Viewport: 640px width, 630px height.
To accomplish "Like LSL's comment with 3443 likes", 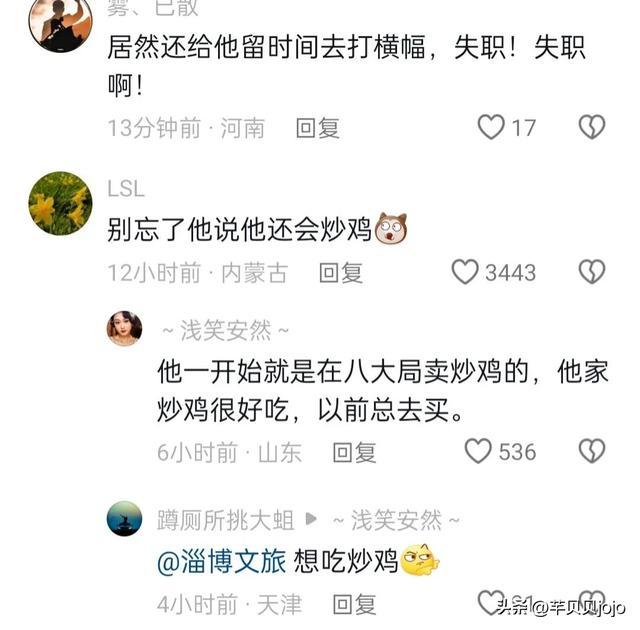I will 466,272.
